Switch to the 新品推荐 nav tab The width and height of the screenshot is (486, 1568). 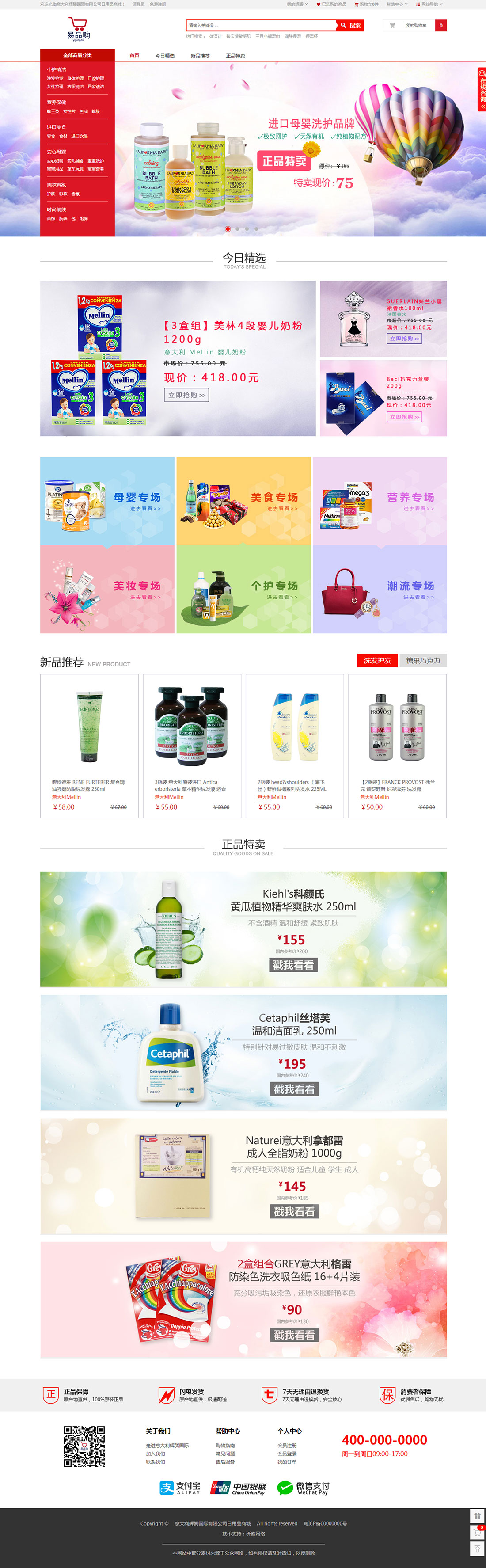point(200,56)
